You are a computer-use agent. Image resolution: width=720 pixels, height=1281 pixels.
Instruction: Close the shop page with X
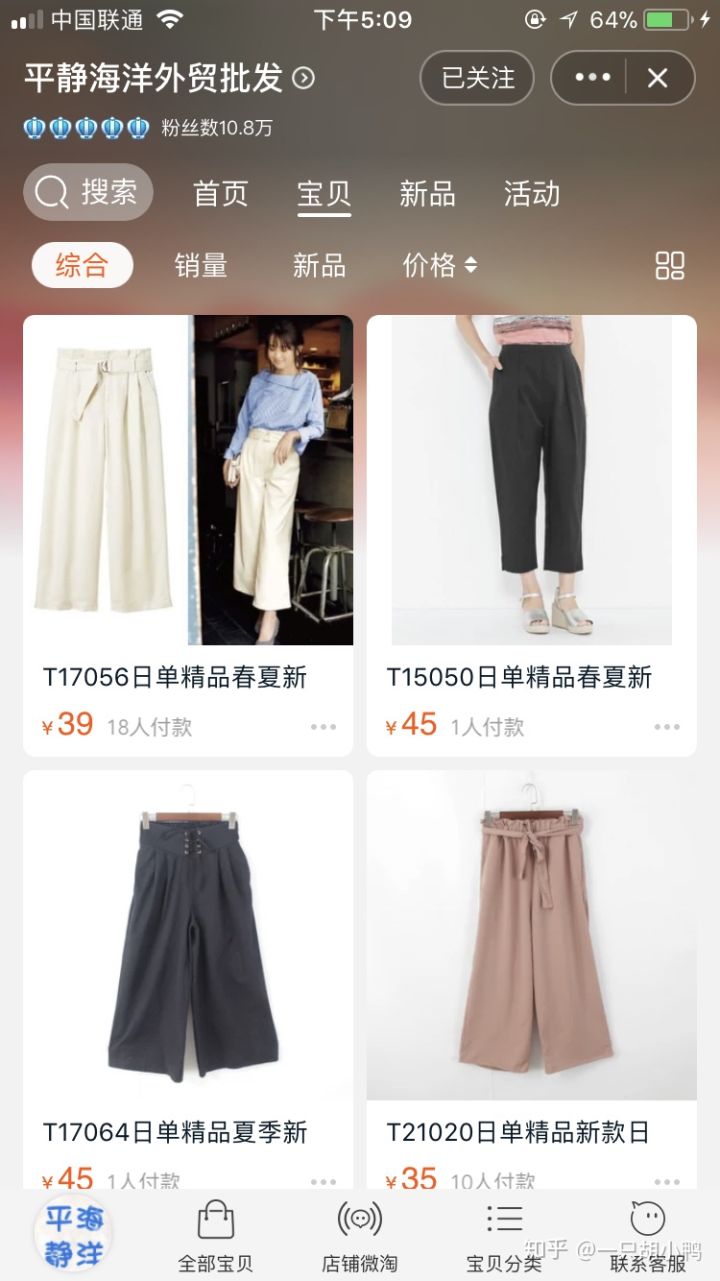[x=658, y=78]
